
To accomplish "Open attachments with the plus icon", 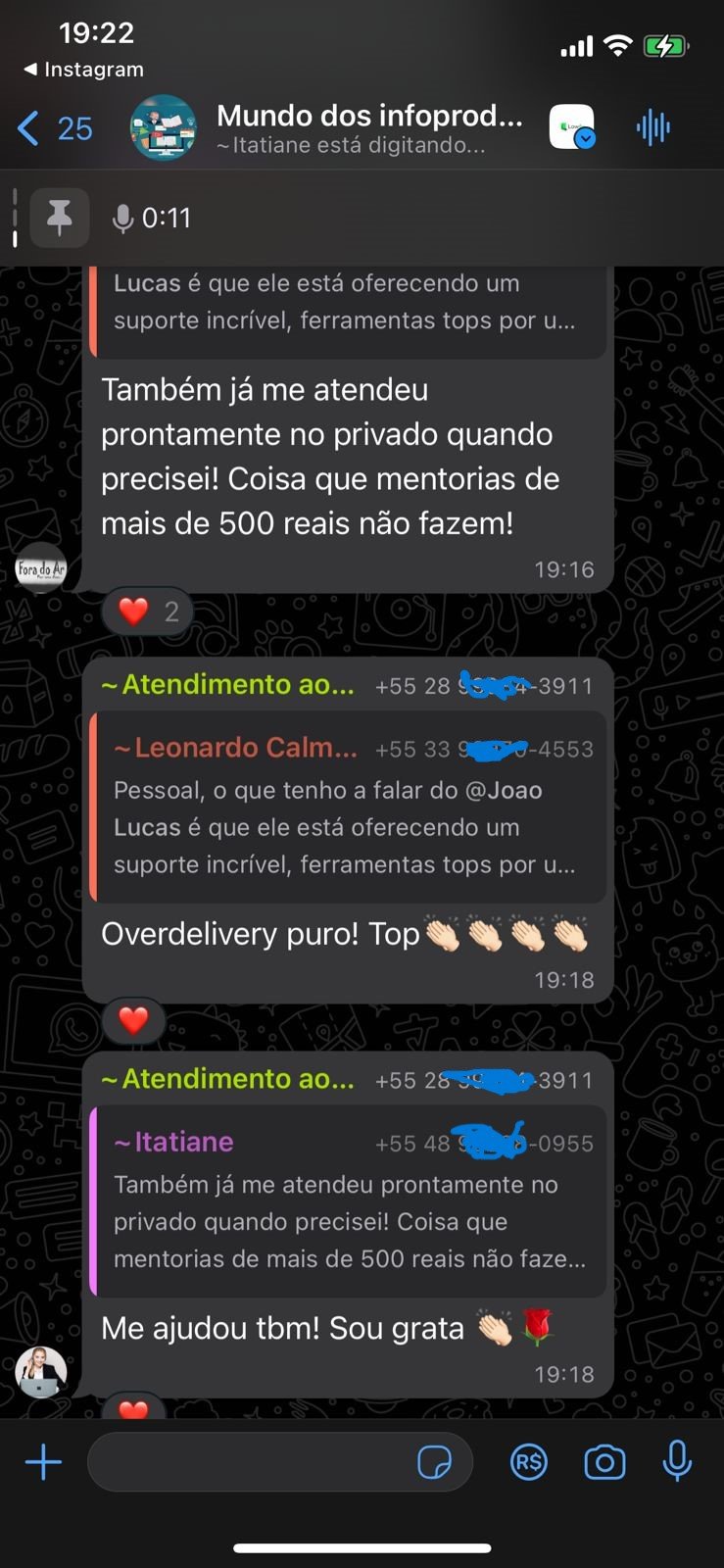I will [43, 1463].
